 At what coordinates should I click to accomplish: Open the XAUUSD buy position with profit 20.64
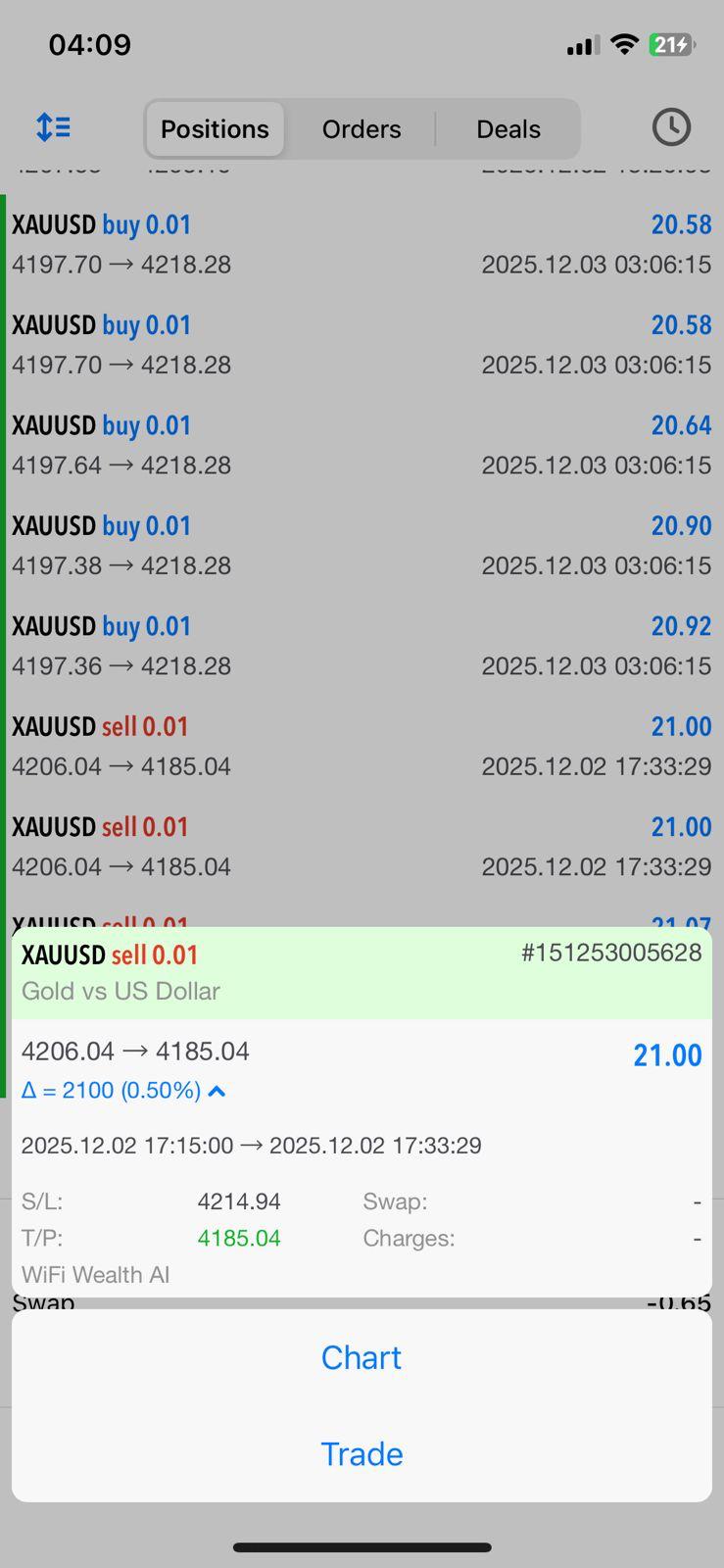pyautogui.click(x=362, y=445)
